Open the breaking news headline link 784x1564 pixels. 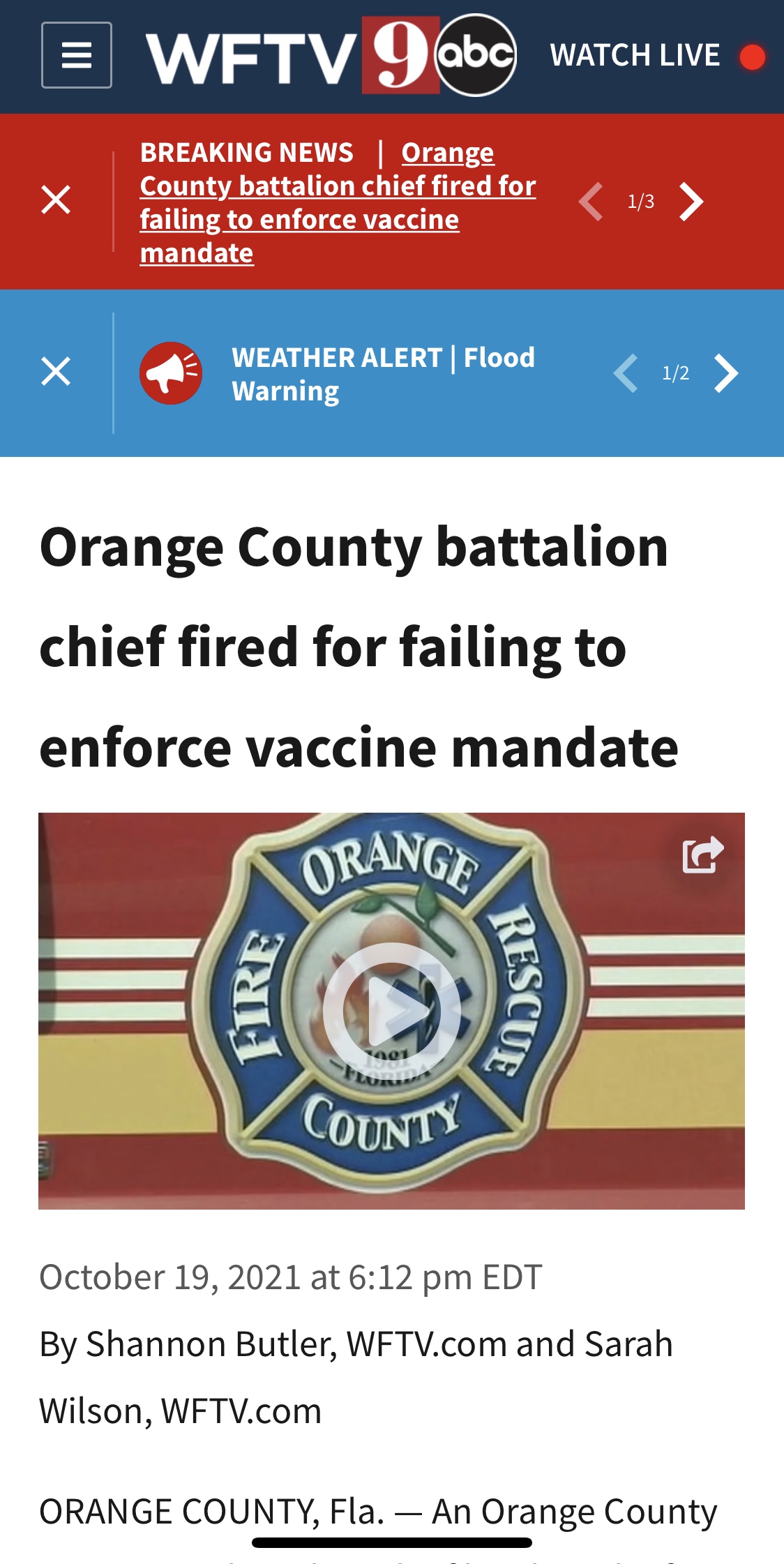tap(338, 202)
